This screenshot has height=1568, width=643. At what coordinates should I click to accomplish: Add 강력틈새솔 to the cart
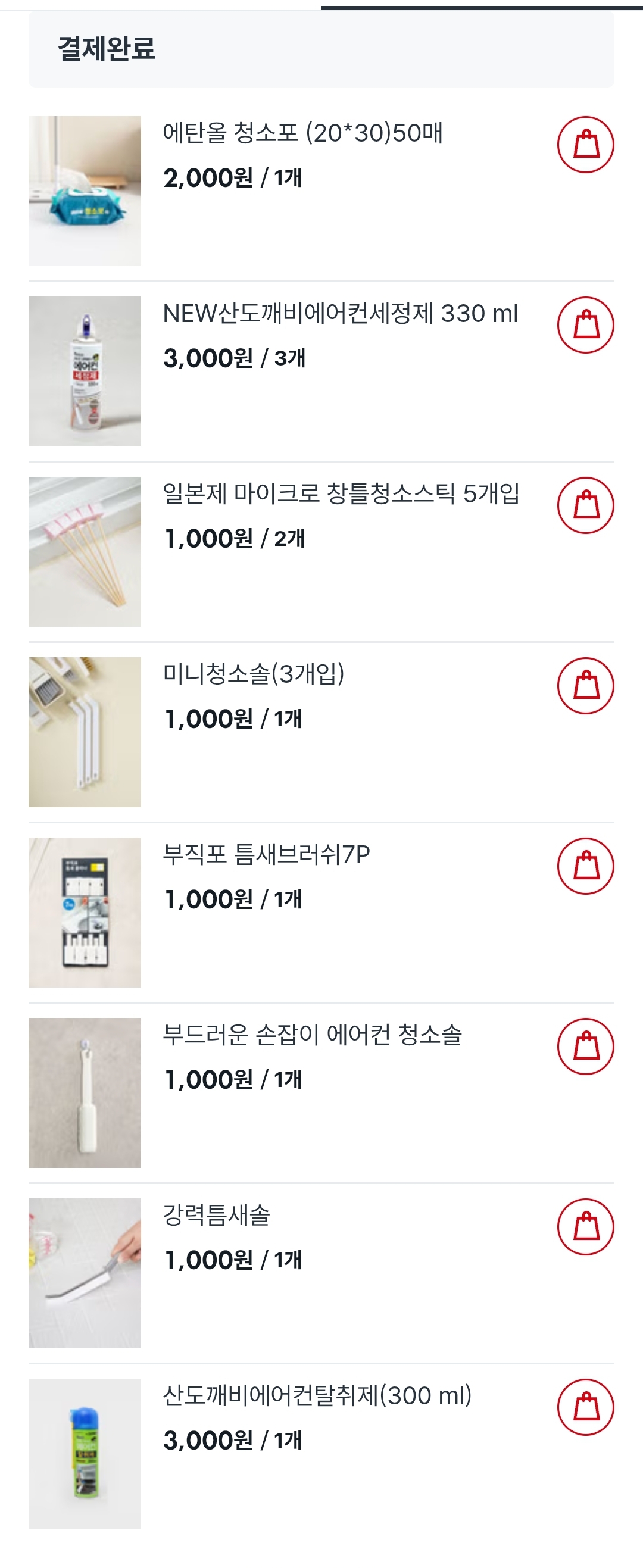[x=585, y=1226]
